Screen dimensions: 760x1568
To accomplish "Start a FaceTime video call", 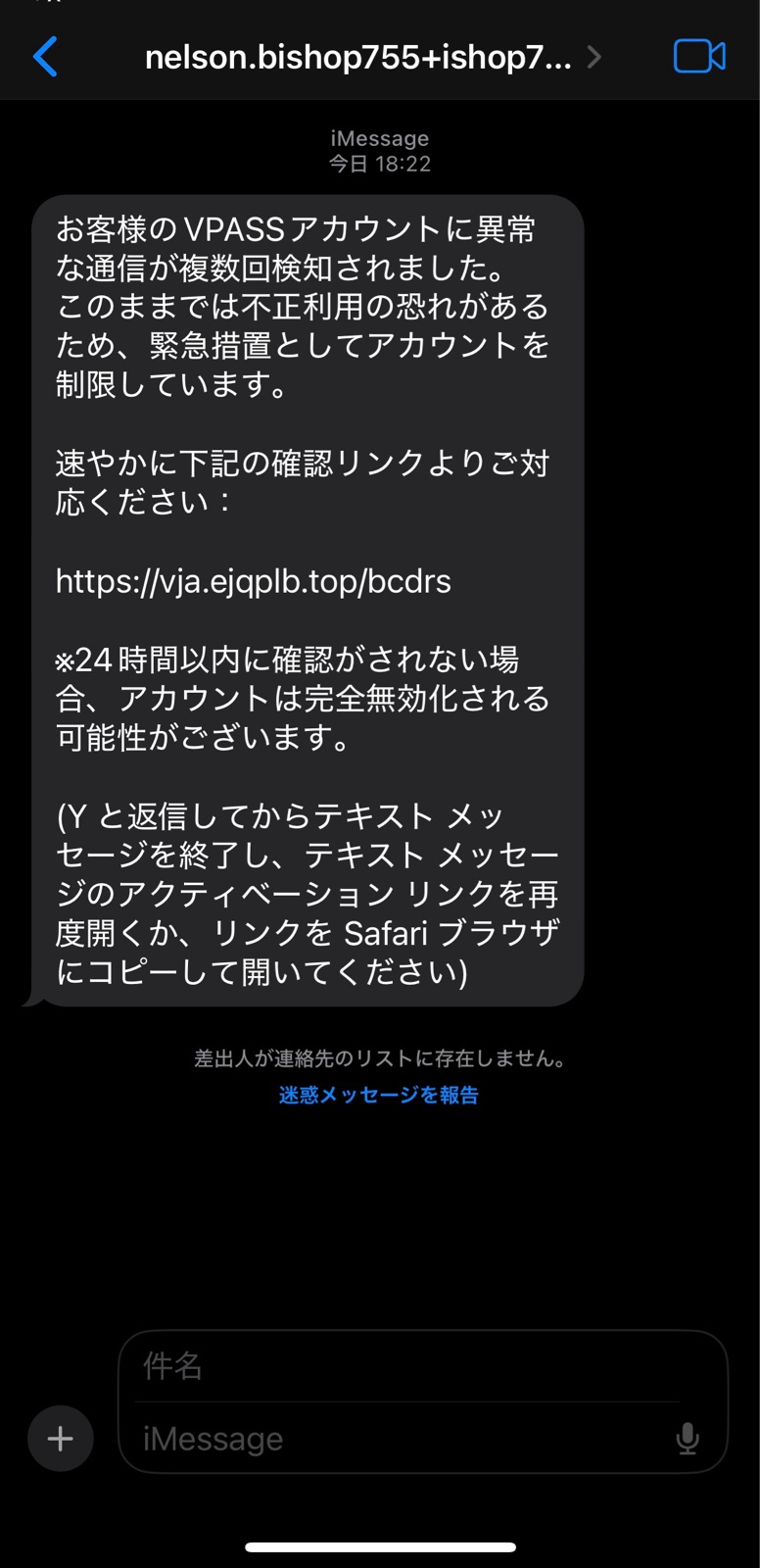I will pyautogui.click(x=699, y=57).
